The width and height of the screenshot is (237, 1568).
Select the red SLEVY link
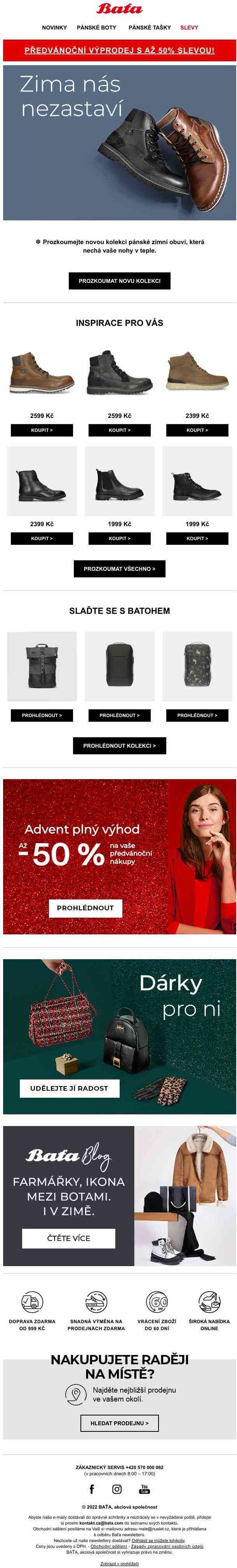tap(189, 28)
